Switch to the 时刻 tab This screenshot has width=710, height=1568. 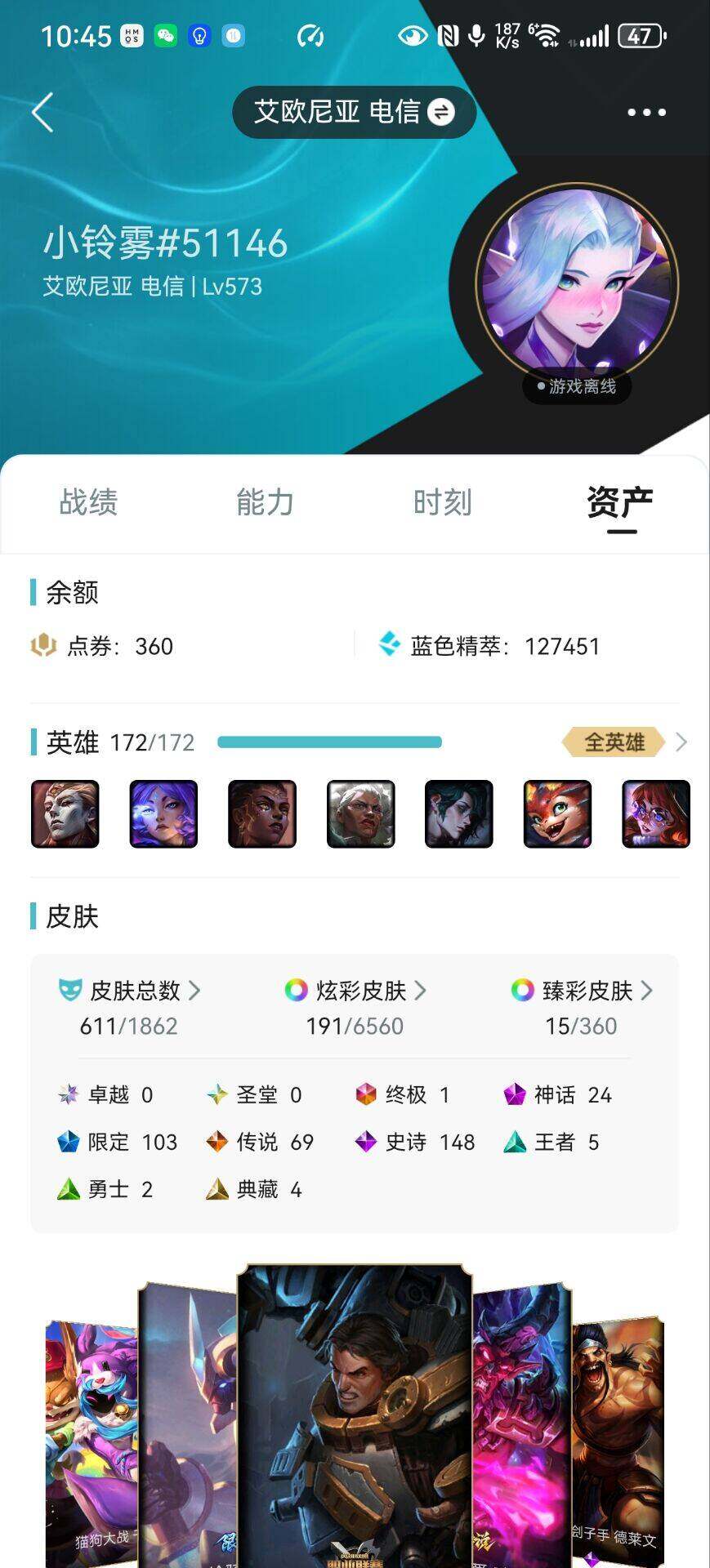pyautogui.click(x=442, y=502)
